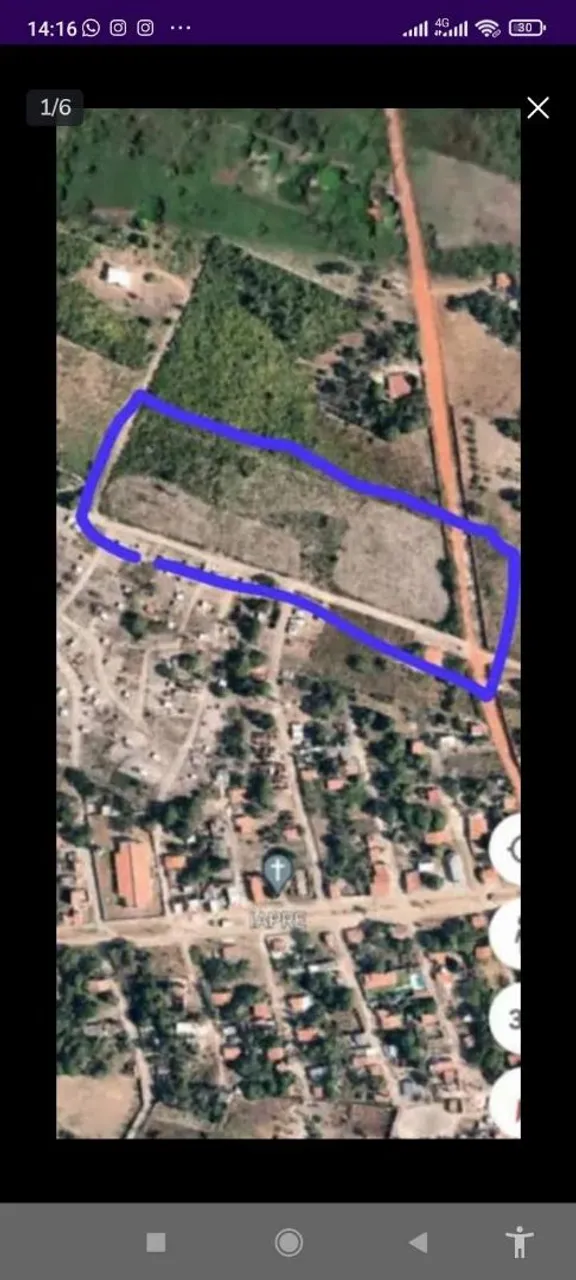Screen dimensions: 576x1280
Task: Go to the home screen
Action: coord(289,1242)
